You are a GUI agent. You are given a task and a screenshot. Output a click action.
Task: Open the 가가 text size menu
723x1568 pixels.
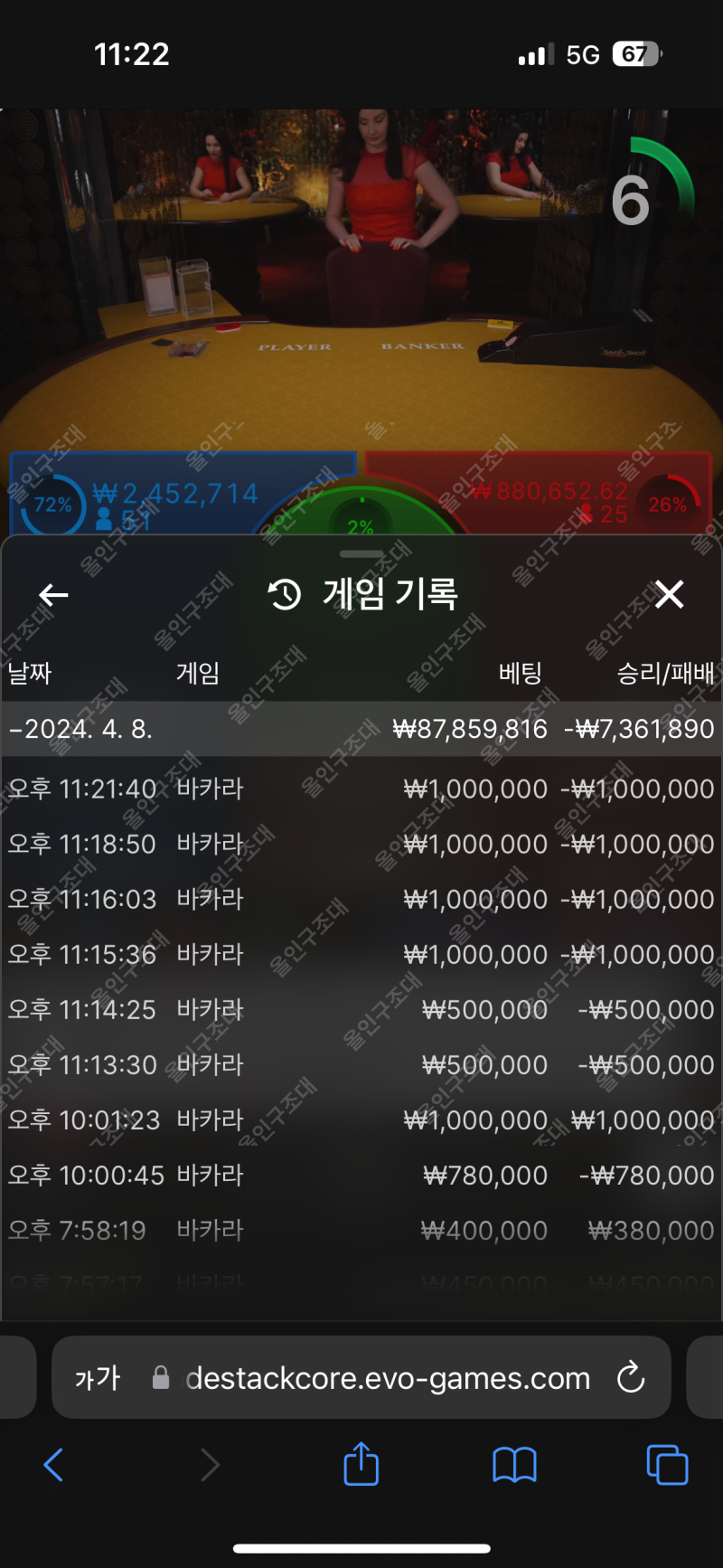(x=97, y=1378)
